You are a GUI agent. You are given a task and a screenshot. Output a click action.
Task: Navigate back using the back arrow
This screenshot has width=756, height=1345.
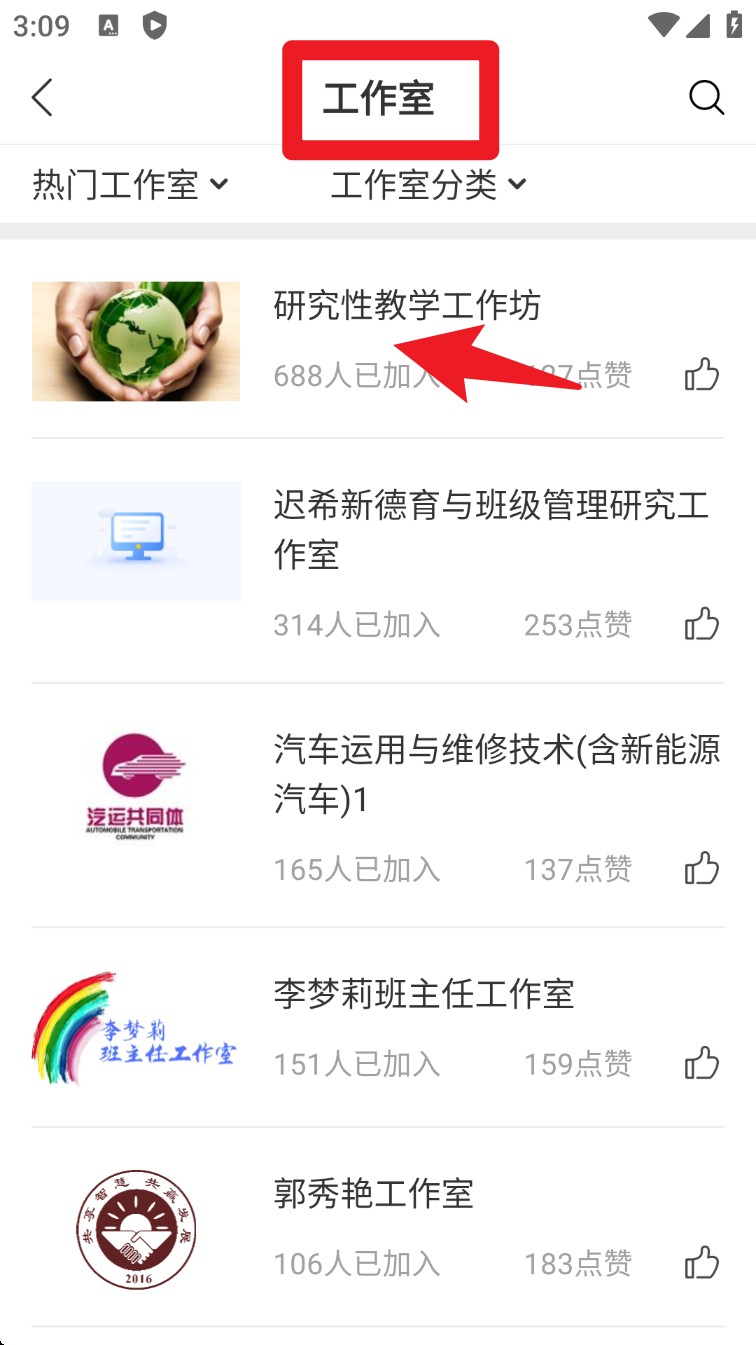coord(42,98)
